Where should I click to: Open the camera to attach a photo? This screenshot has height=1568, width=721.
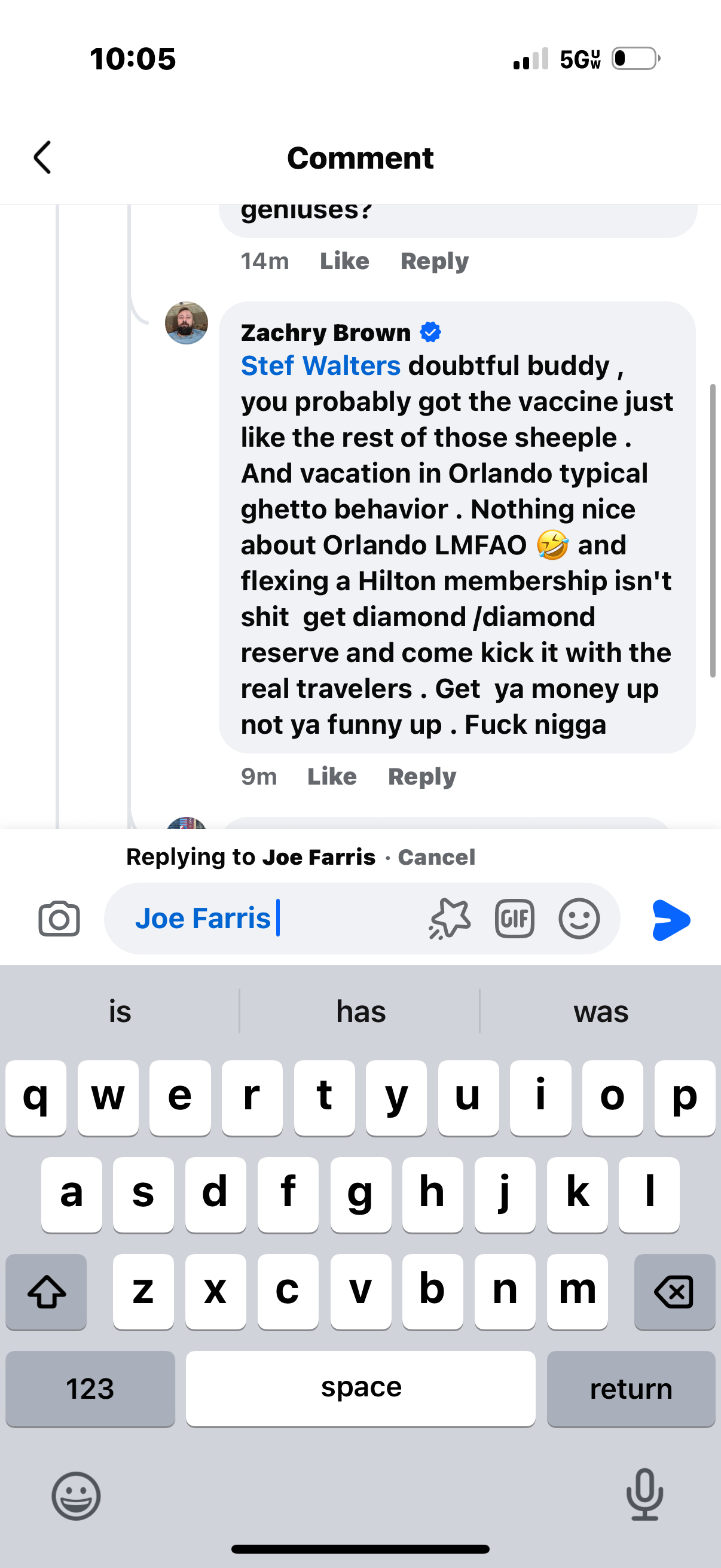[x=59, y=919]
